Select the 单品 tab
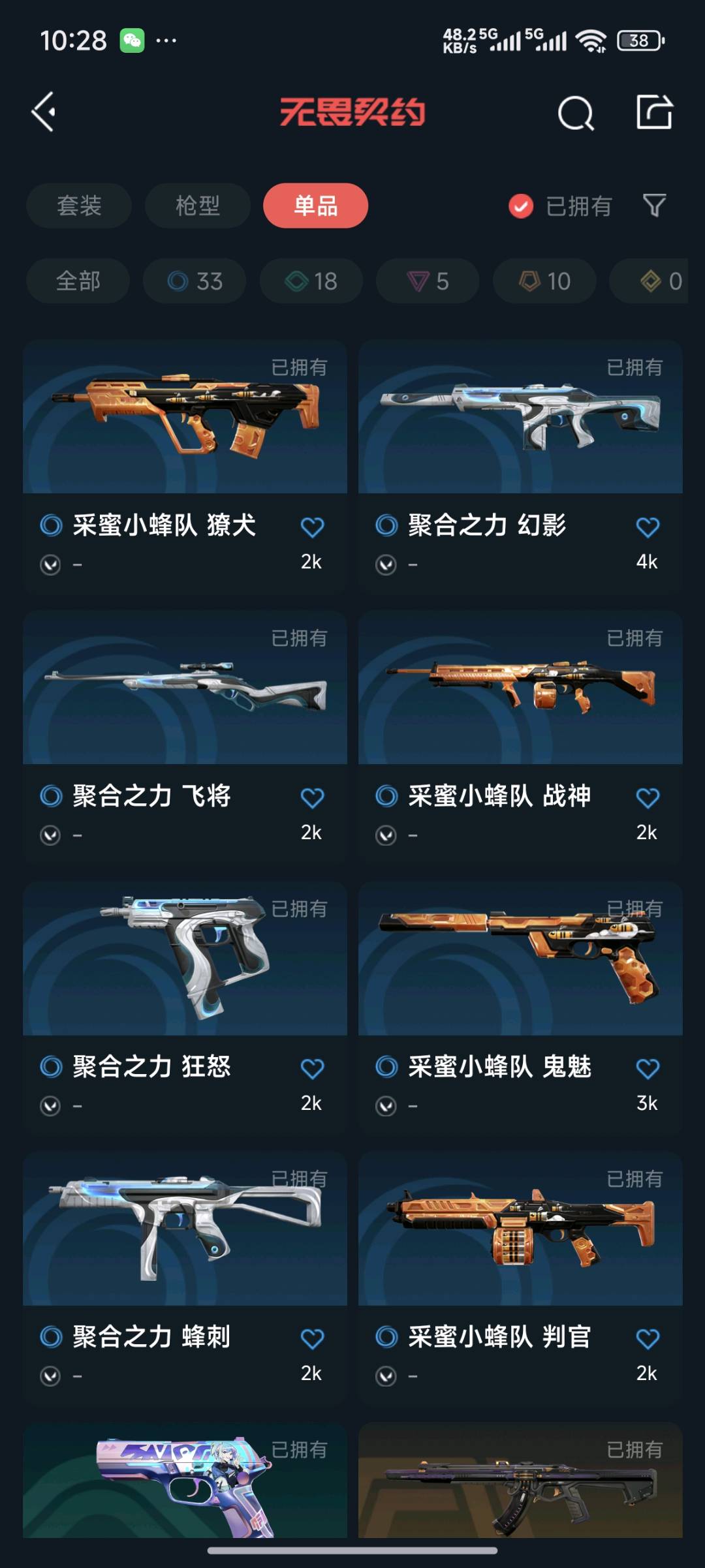 [x=315, y=206]
